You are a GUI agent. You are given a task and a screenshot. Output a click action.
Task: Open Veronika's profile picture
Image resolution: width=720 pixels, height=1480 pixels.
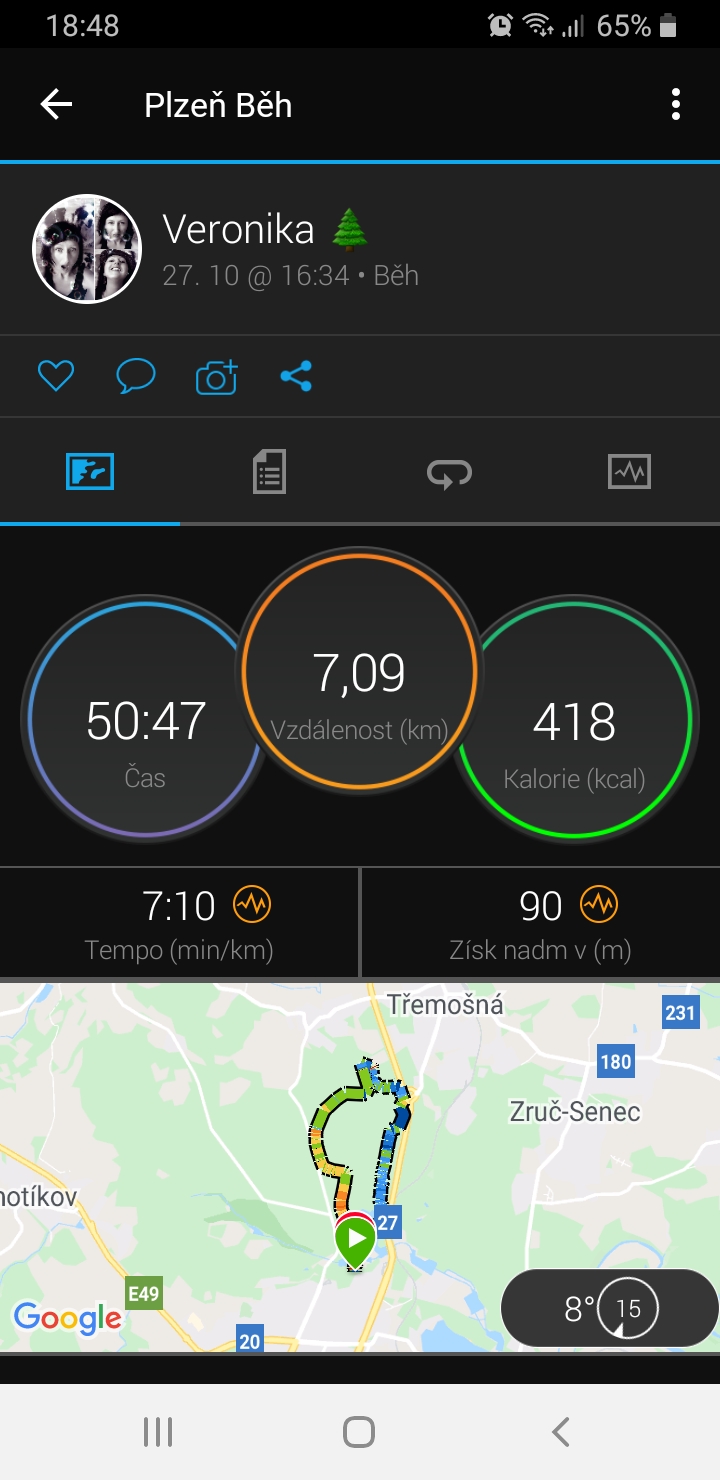pyautogui.click(x=88, y=248)
